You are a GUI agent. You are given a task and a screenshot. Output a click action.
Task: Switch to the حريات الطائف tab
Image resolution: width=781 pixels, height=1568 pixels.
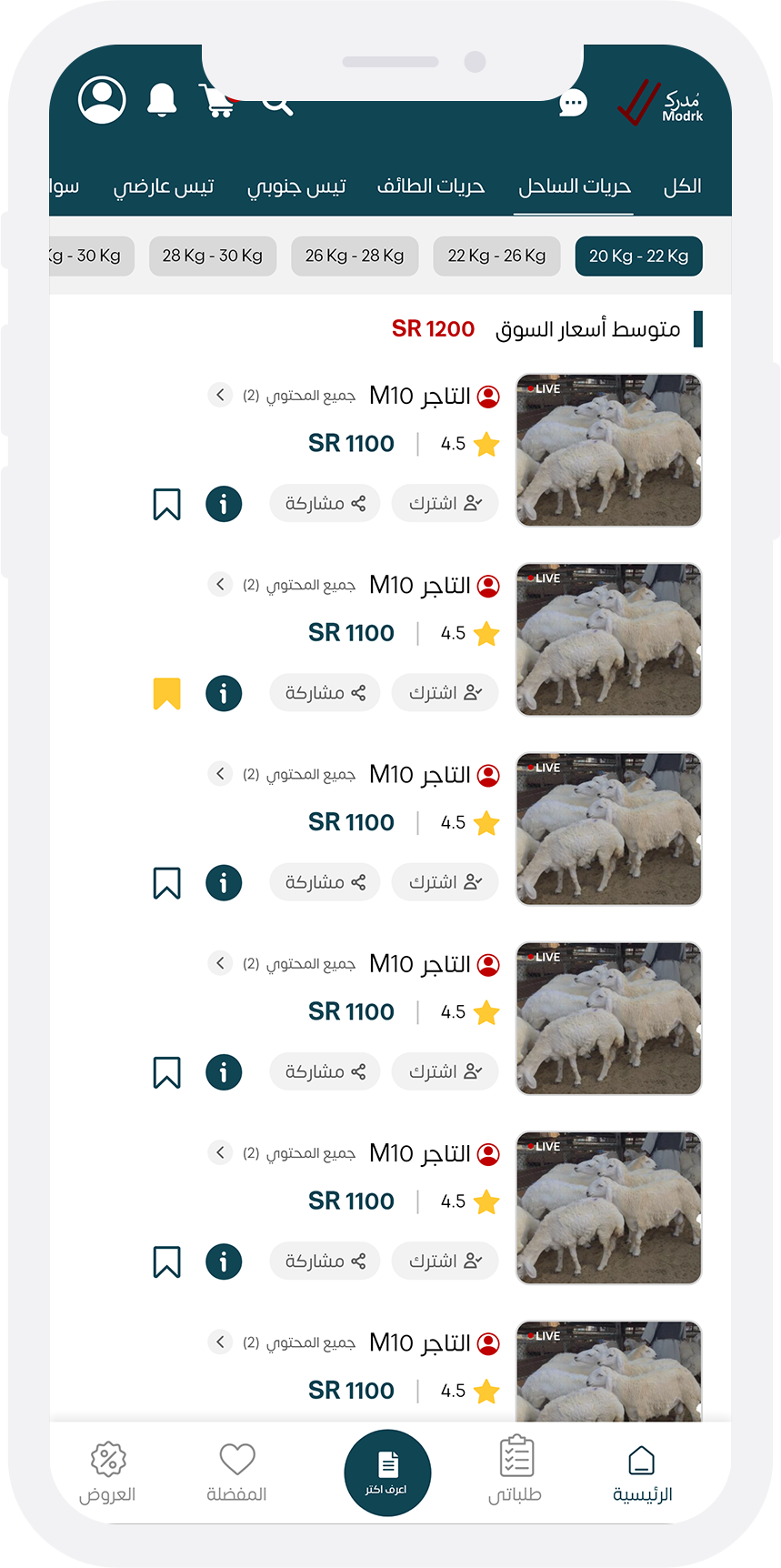pos(431,186)
